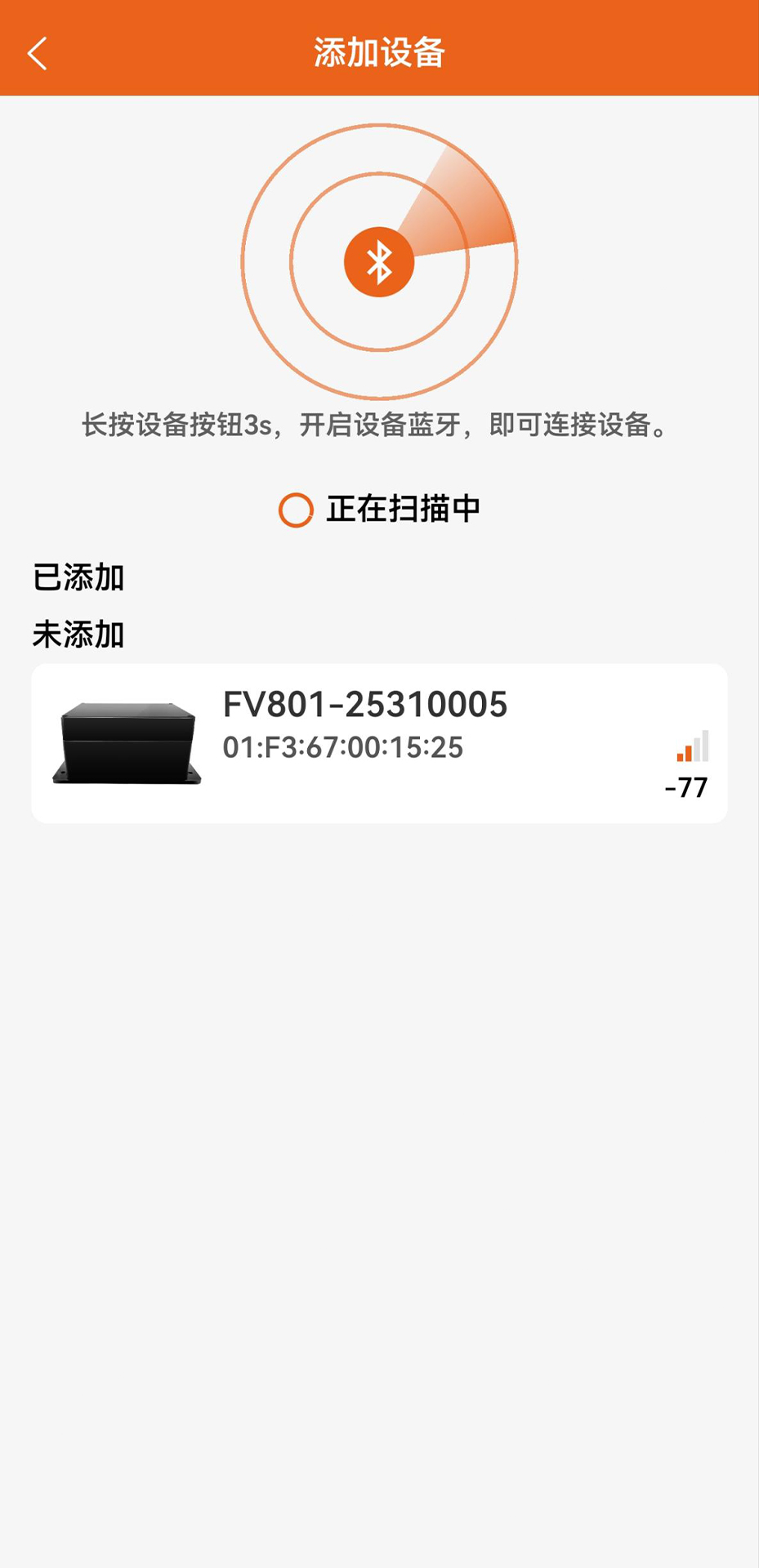Tap the signal strength bars on the device card
The height and width of the screenshot is (1568, 759).
694,745
